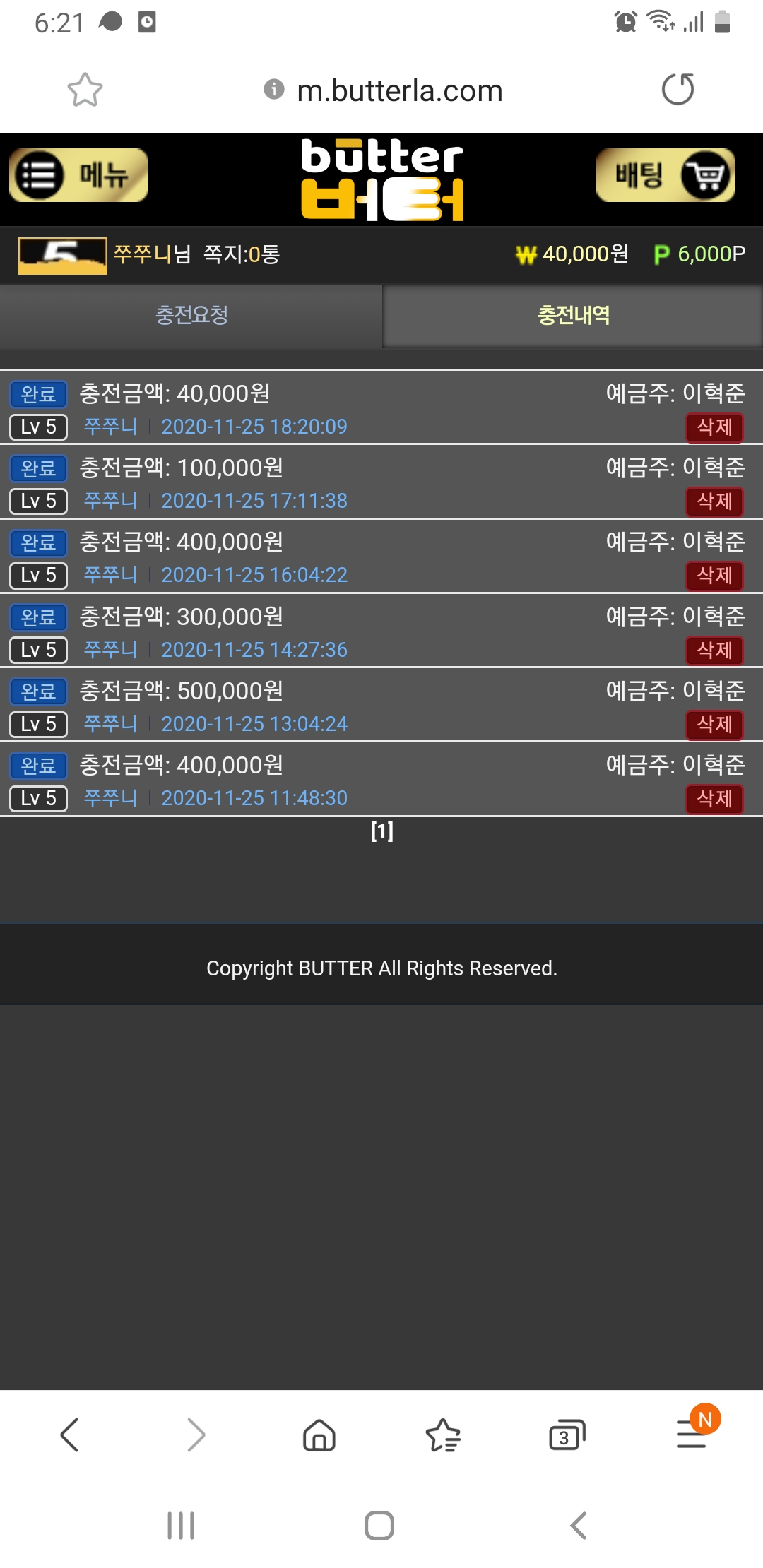Go back to the previous web page

click(x=69, y=1435)
